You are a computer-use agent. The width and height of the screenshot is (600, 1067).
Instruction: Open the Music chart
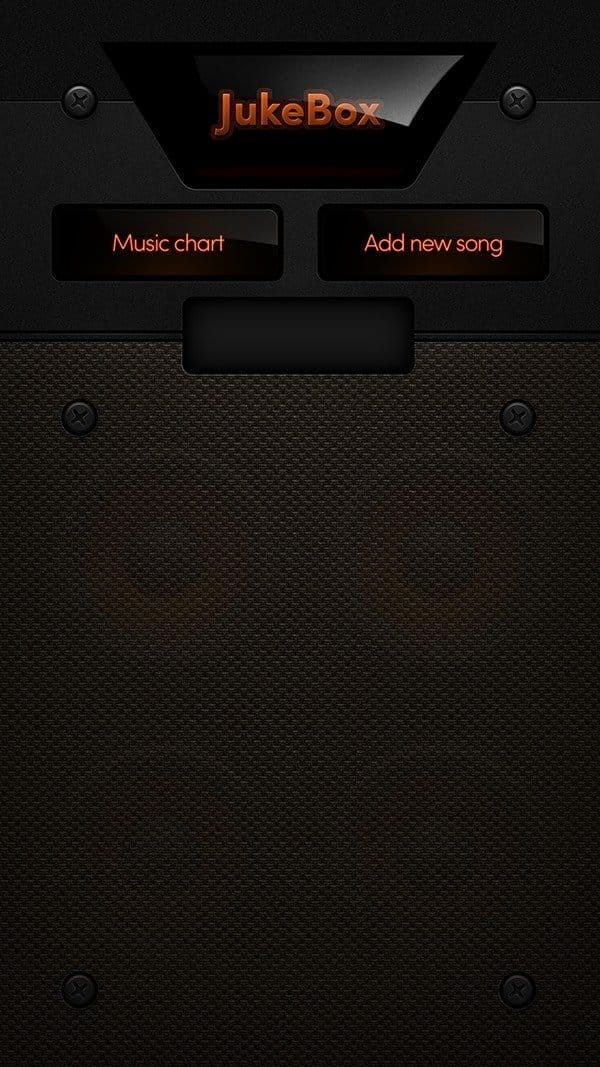pos(167,243)
